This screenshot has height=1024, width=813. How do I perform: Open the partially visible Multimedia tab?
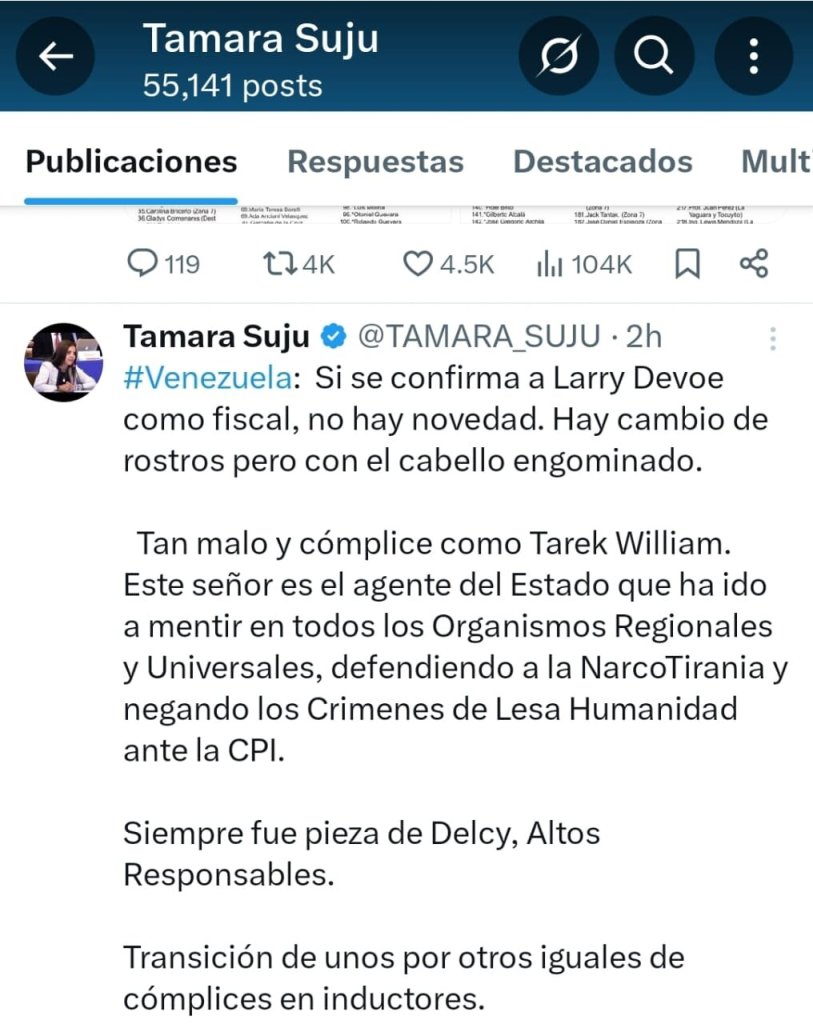[x=775, y=162]
